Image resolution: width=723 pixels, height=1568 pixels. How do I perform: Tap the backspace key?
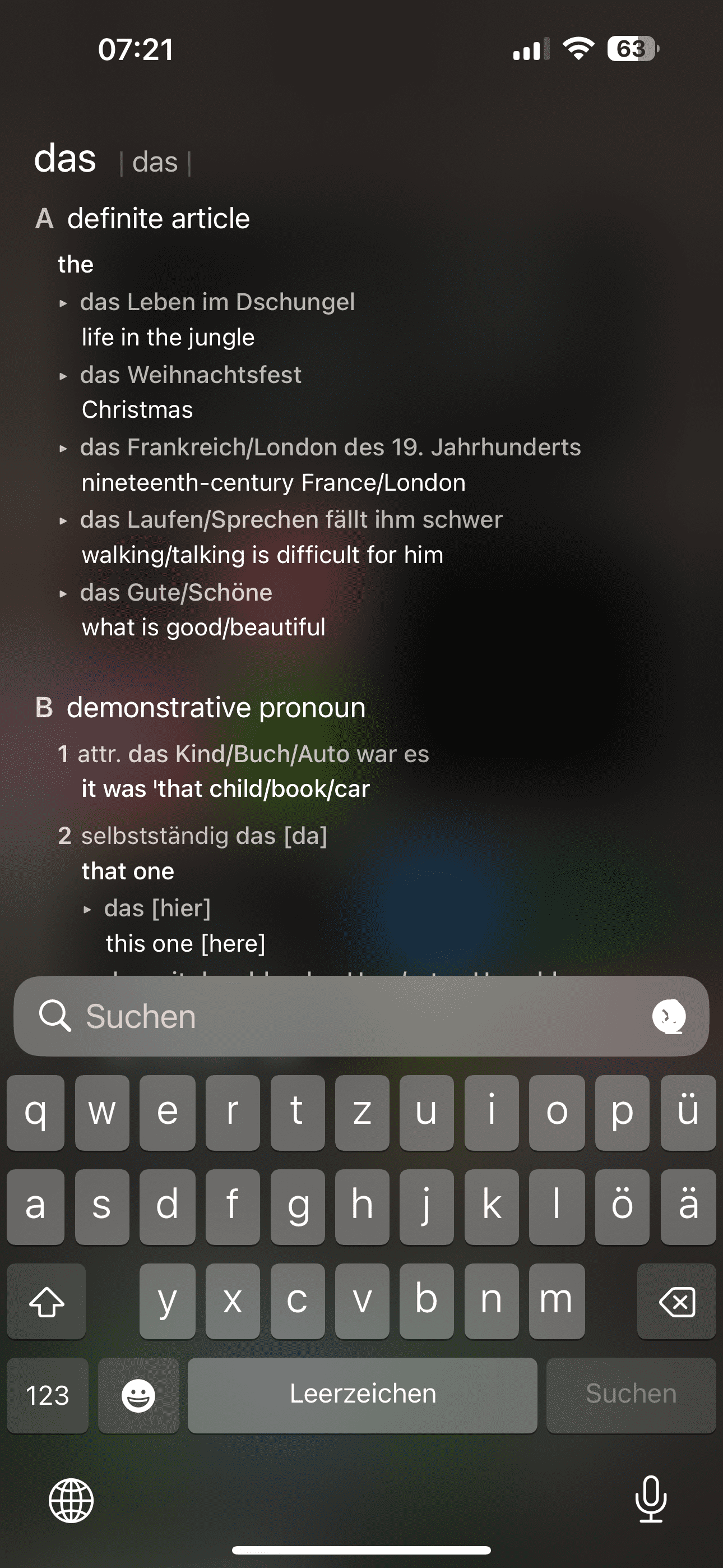pyautogui.click(x=676, y=1301)
